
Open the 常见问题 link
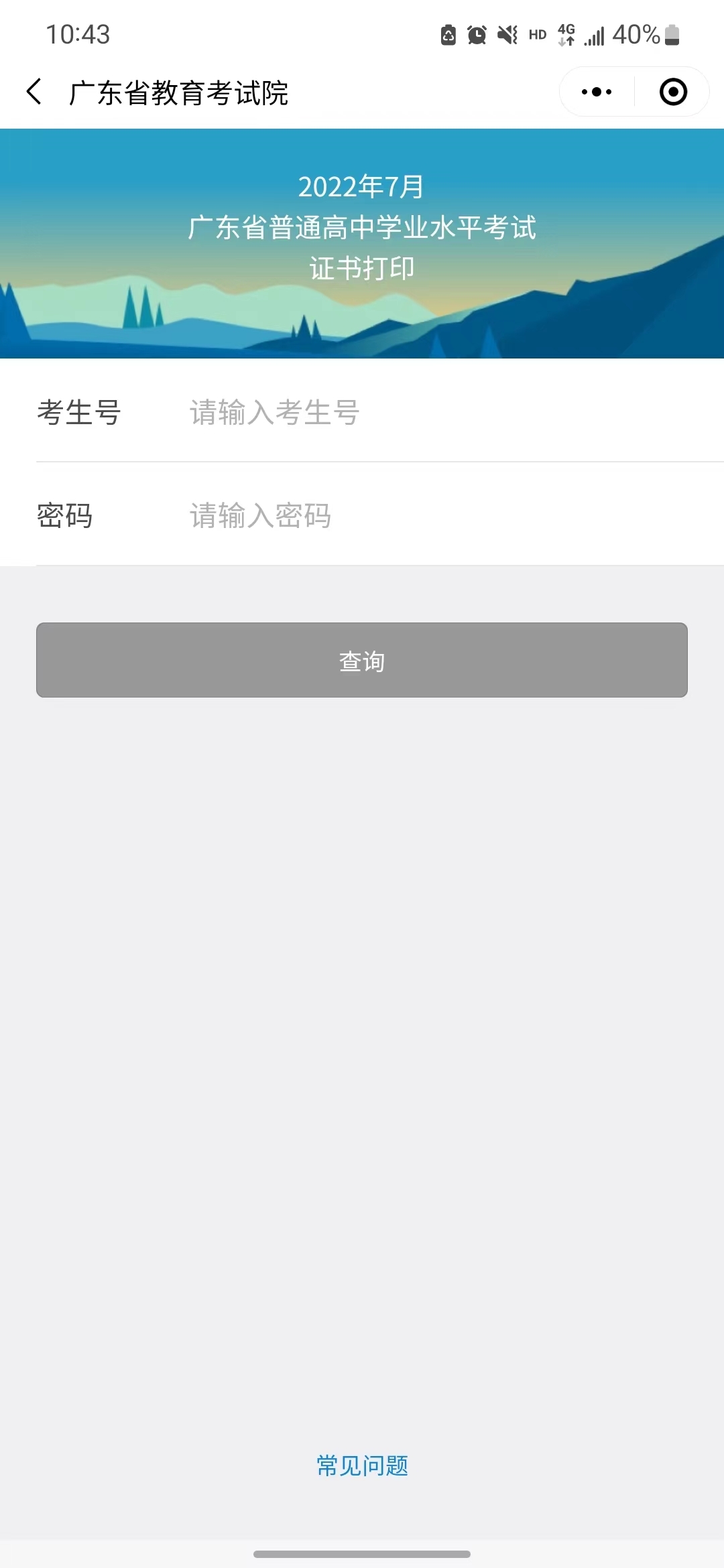pyautogui.click(x=362, y=1465)
